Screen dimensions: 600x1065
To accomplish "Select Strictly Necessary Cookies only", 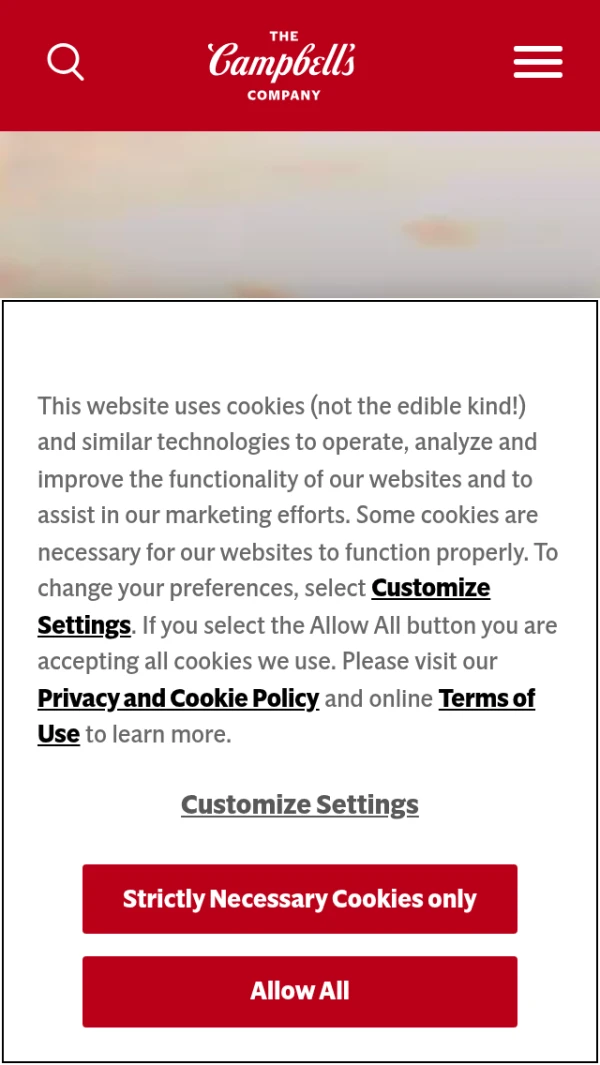I will [x=300, y=899].
